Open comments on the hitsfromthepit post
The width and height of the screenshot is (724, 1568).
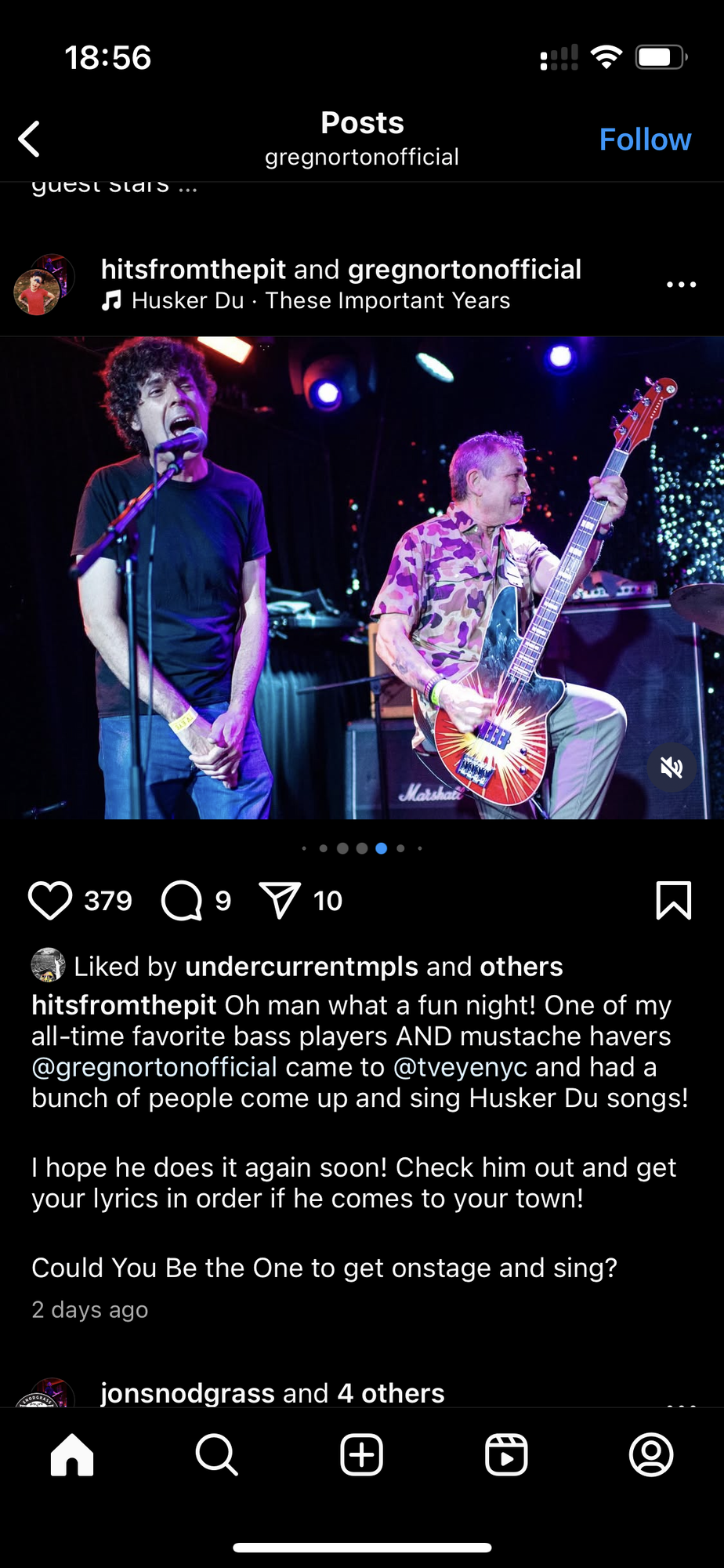182,901
